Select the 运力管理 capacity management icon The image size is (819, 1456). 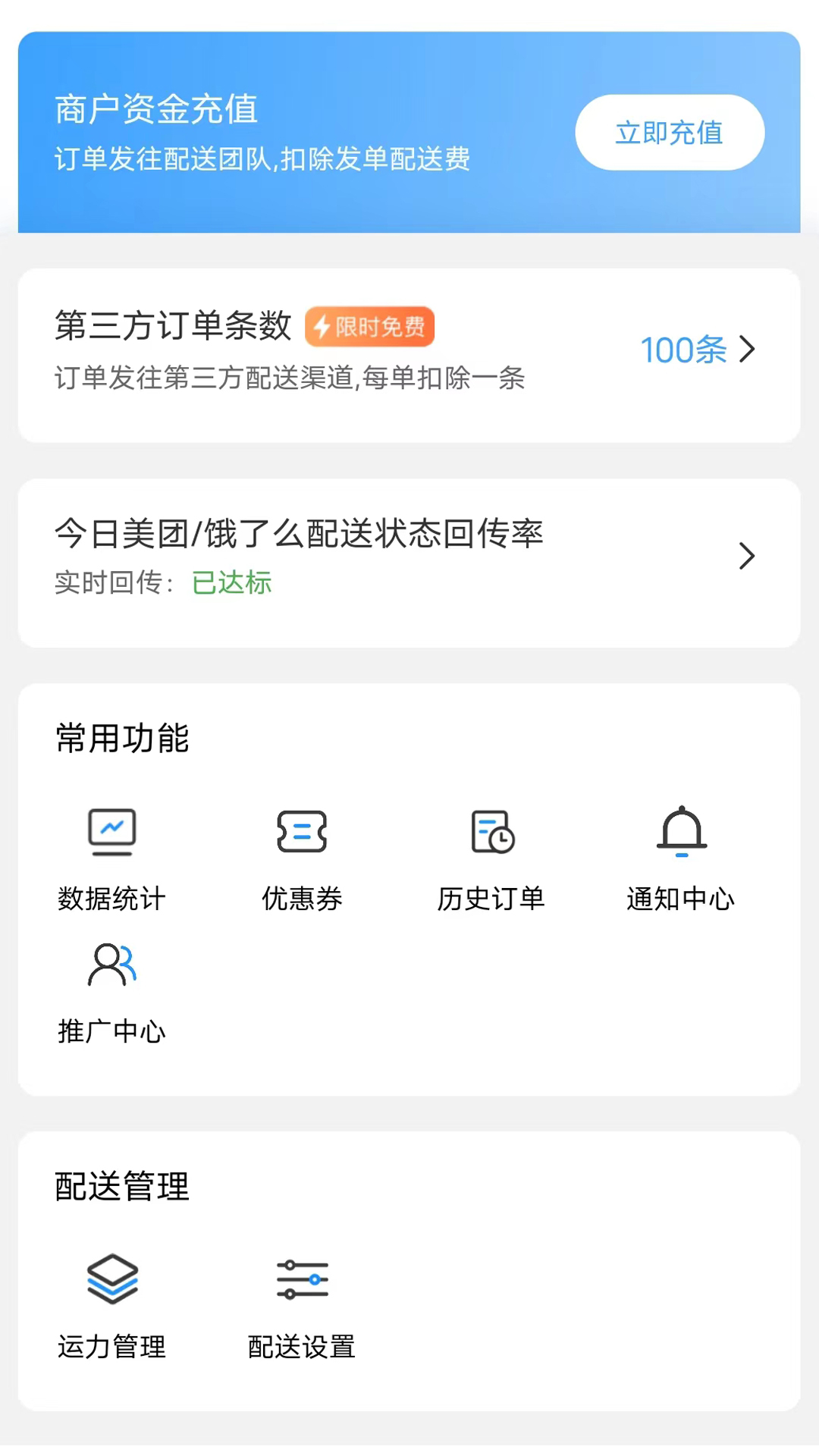[111, 1280]
